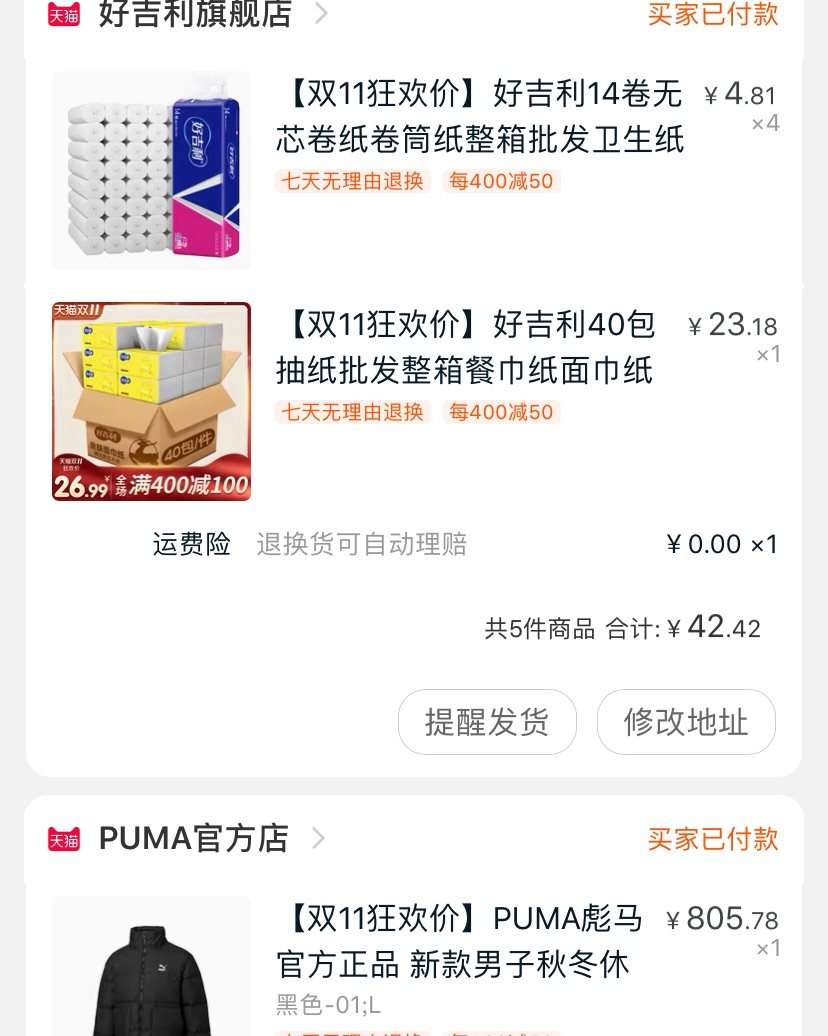Click the 每400减50 promotion tag on tissues
This screenshot has height=1036, width=828.
[x=502, y=412]
